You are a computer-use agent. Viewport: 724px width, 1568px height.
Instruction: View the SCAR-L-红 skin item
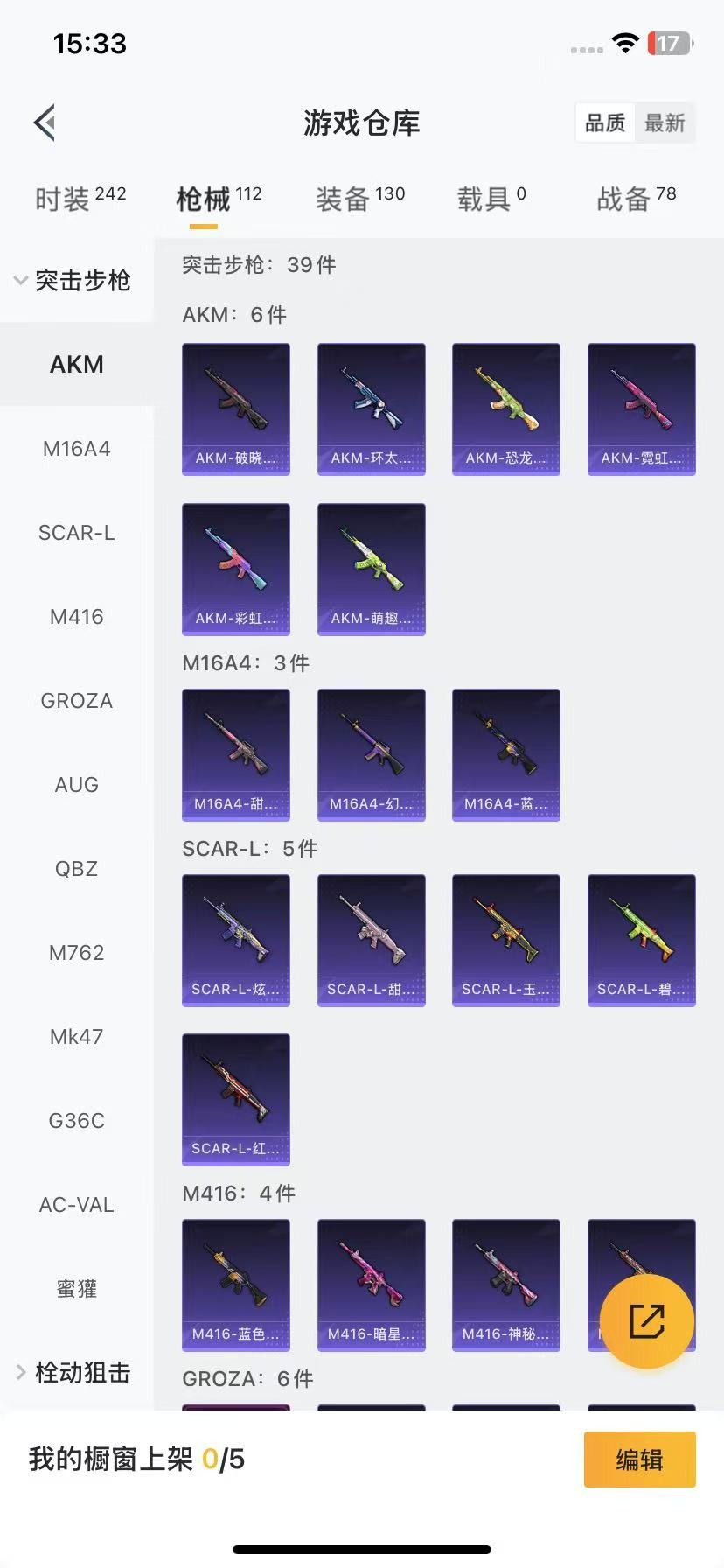(236, 1099)
